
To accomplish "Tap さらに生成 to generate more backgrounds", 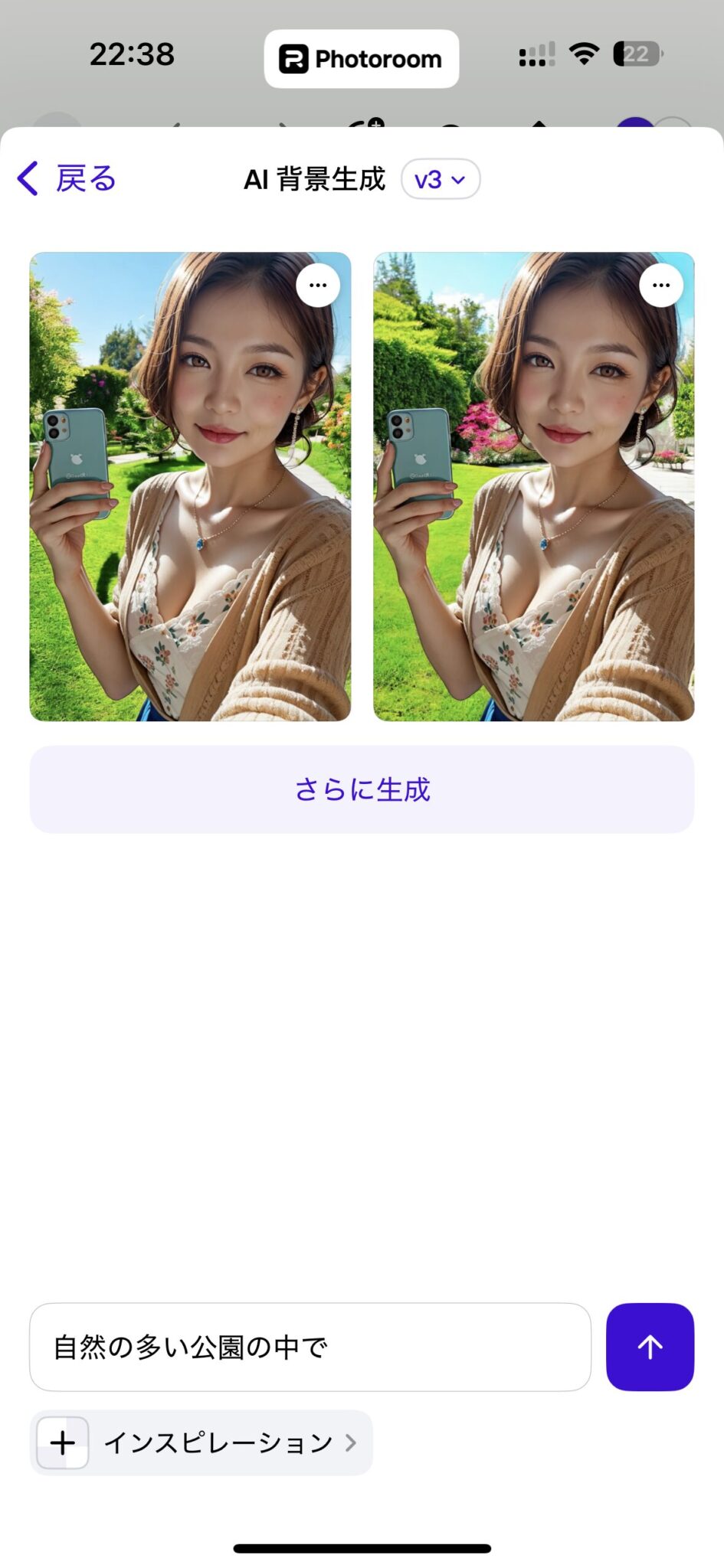I will 362,787.
